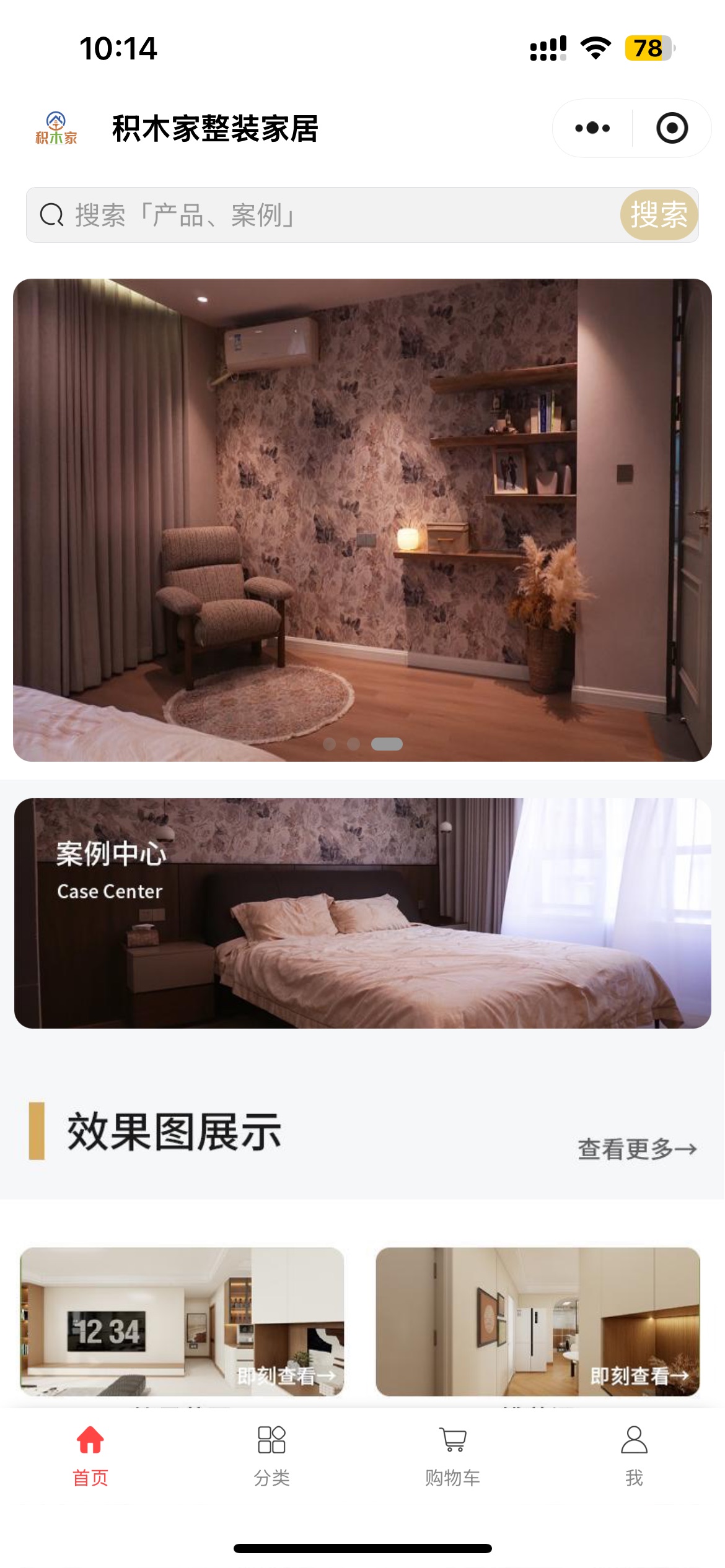725x1568 pixels.
Task: Tap the gold 搜索 button
Action: (x=659, y=215)
